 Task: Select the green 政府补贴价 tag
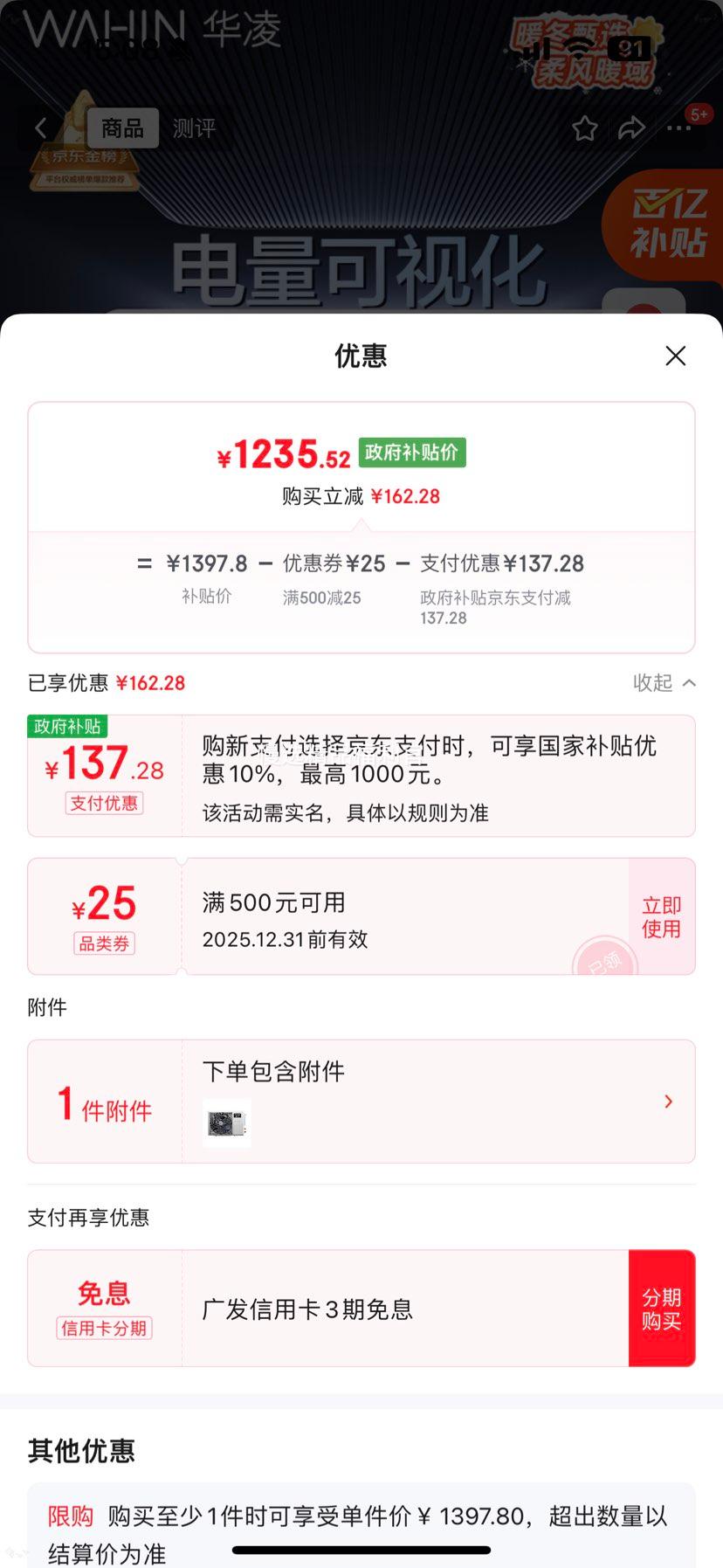[411, 452]
